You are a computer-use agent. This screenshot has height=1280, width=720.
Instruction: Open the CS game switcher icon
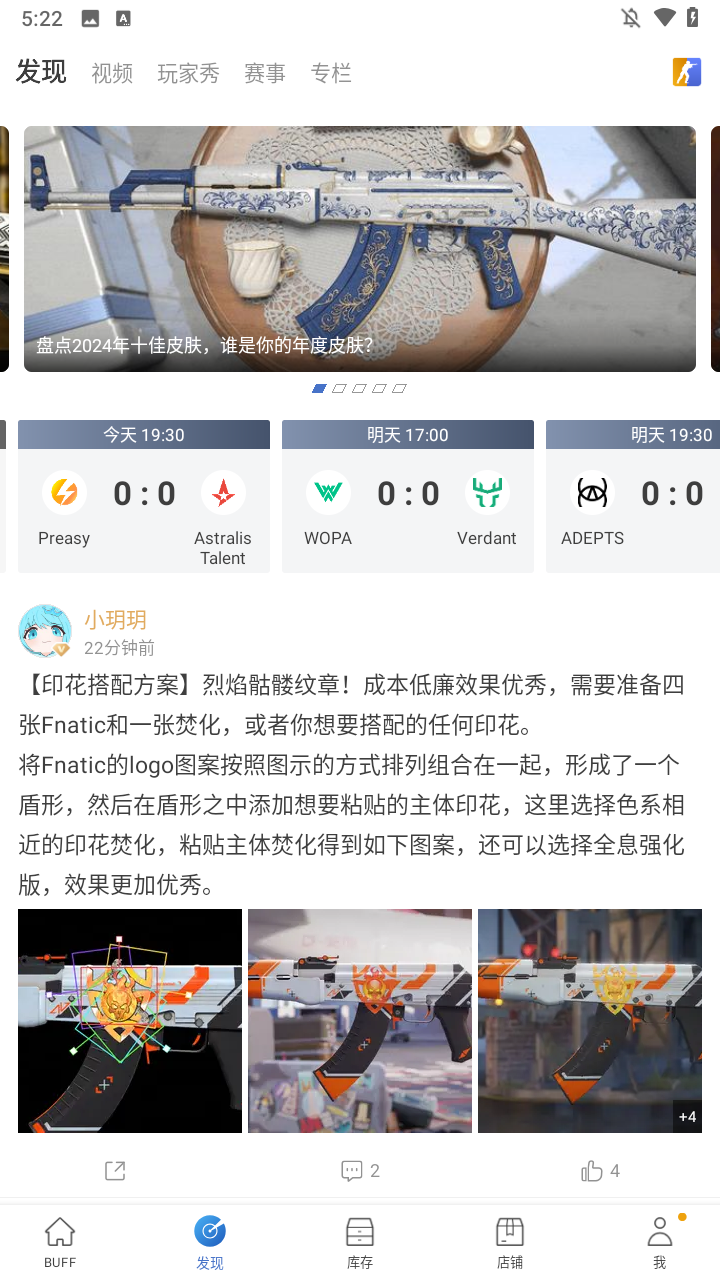click(x=687, y=72)
